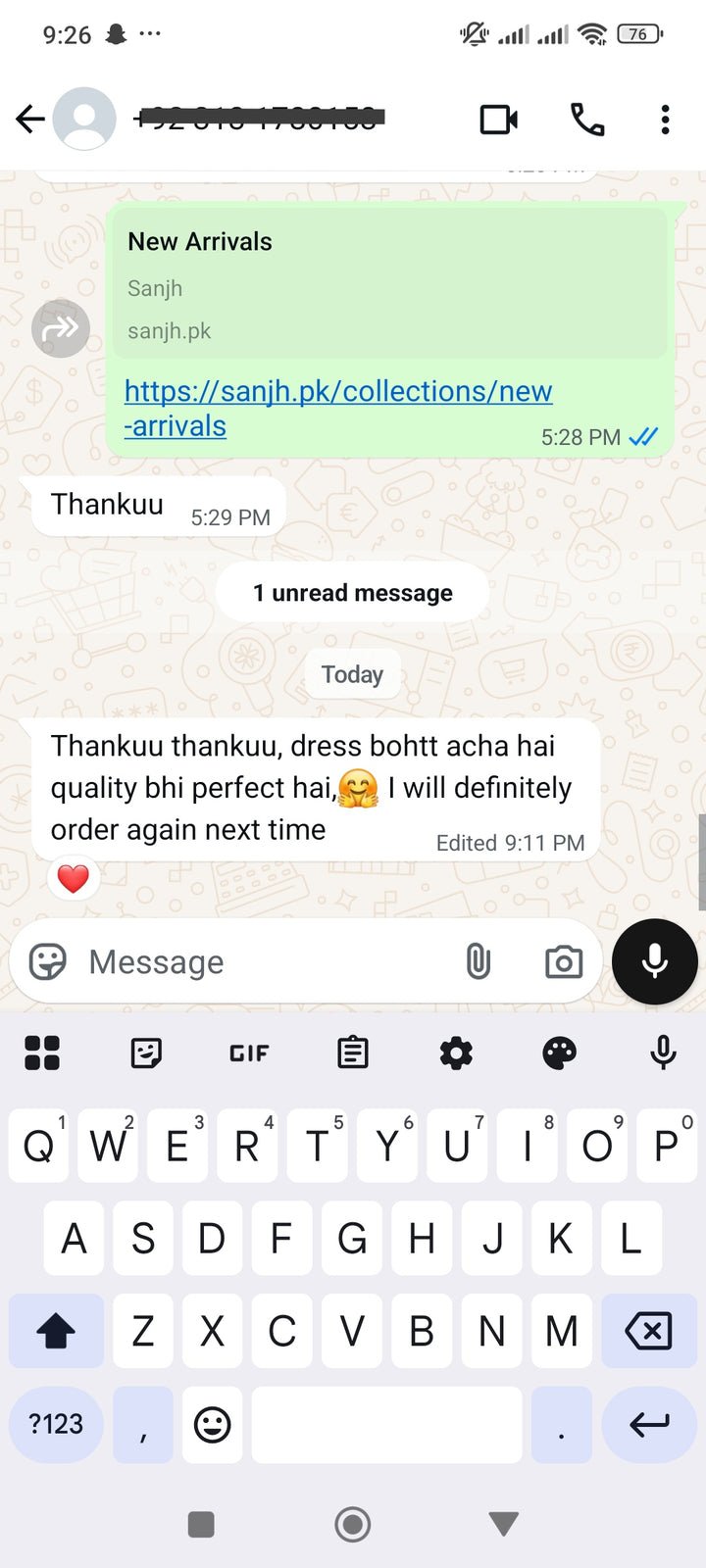Screen dimensions: 706x1568
Task: Open the emoji and sticker picker
Action: pyautogui.click(x=48, y=961)
